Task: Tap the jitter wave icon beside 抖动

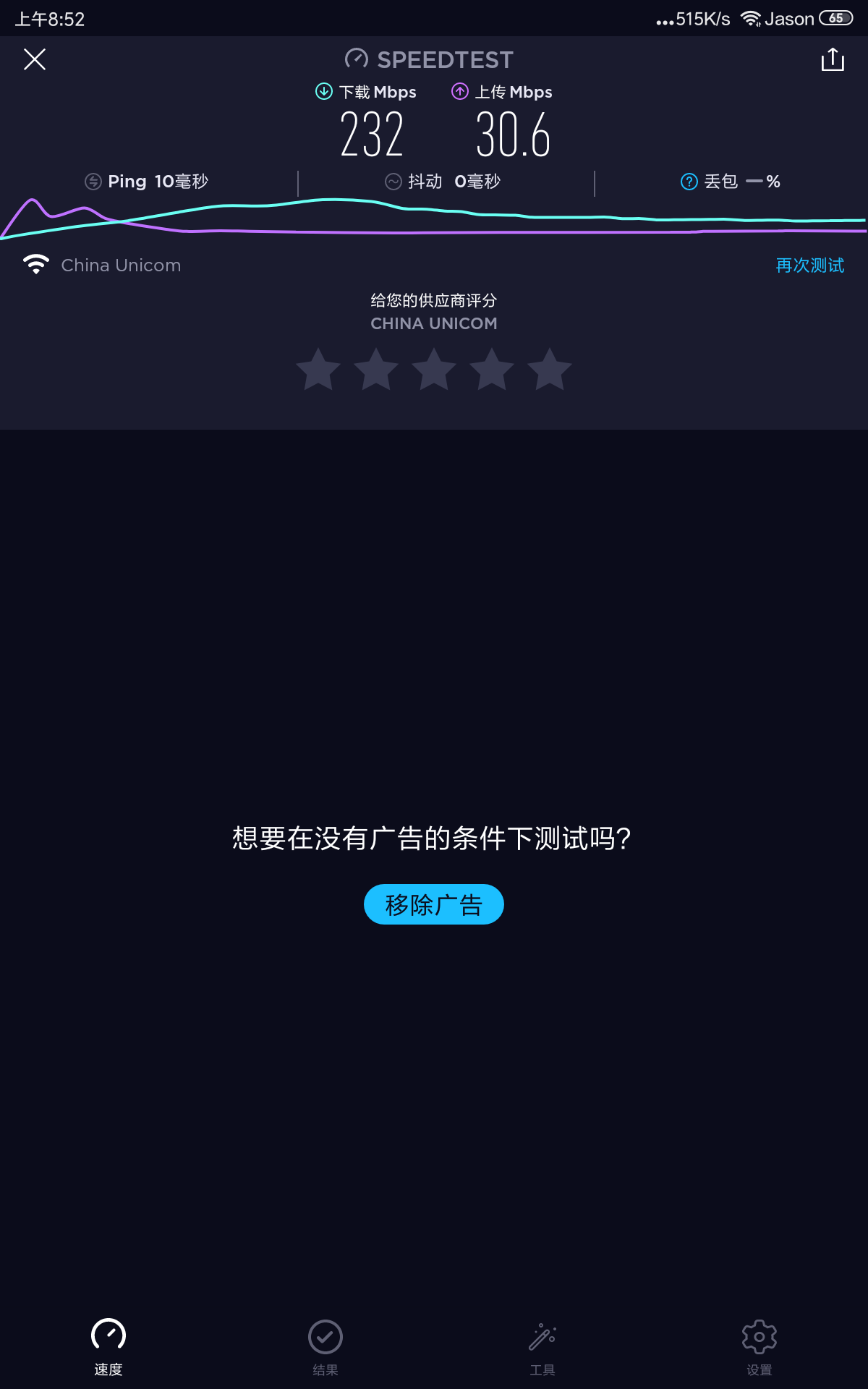Action: [x=393, y=181]
